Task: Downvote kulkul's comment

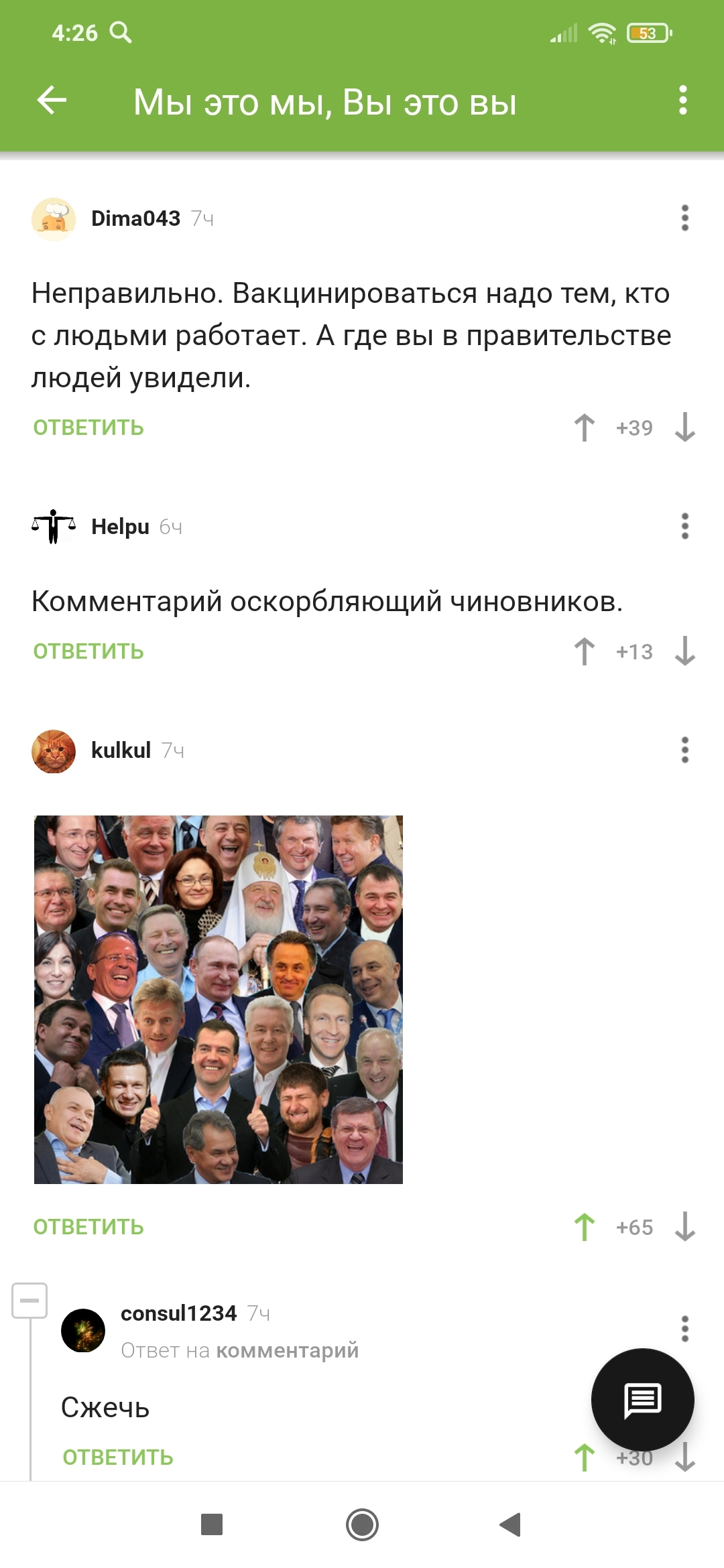Action: 684,1227
